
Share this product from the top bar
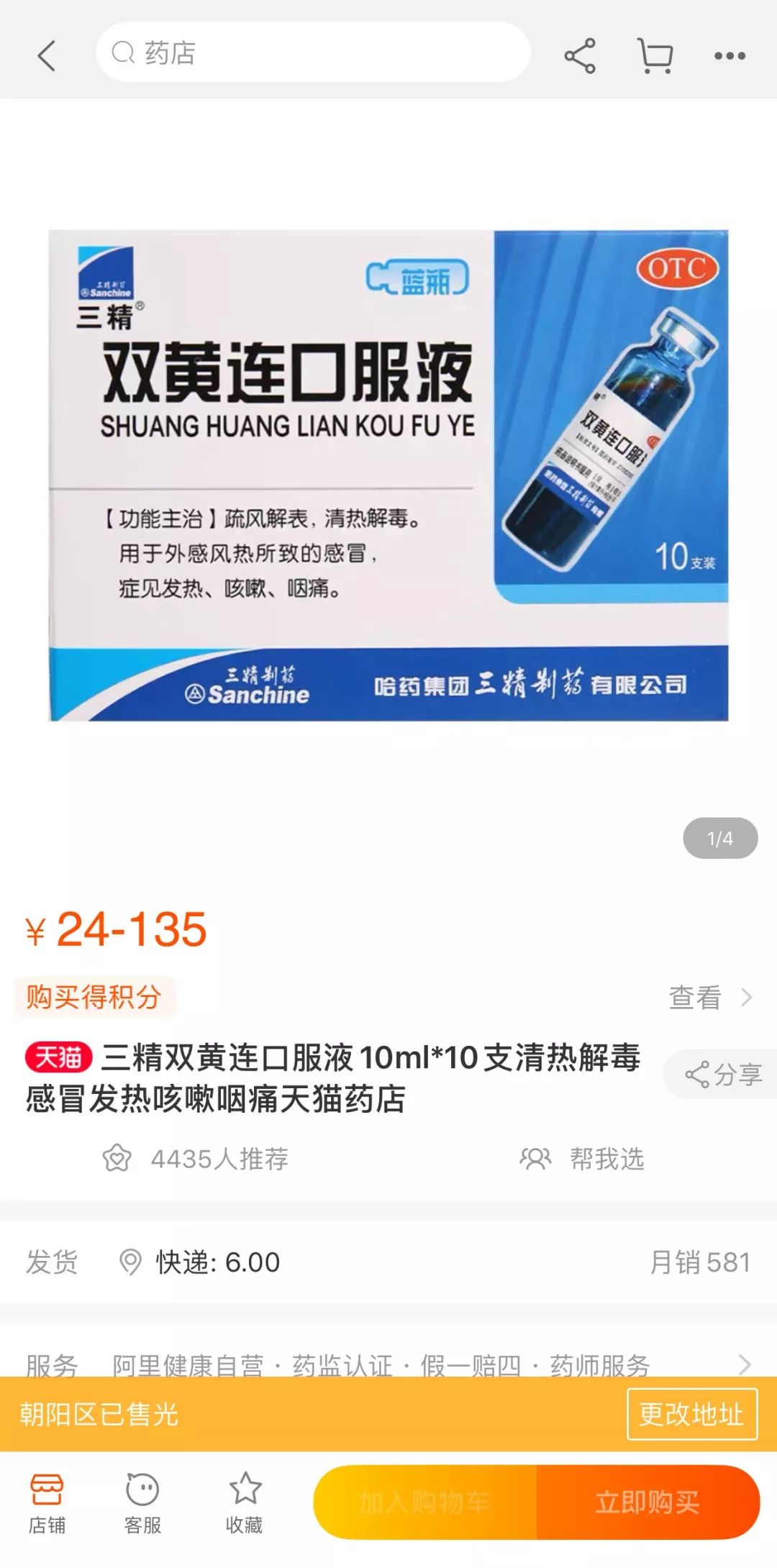point(580,55)
